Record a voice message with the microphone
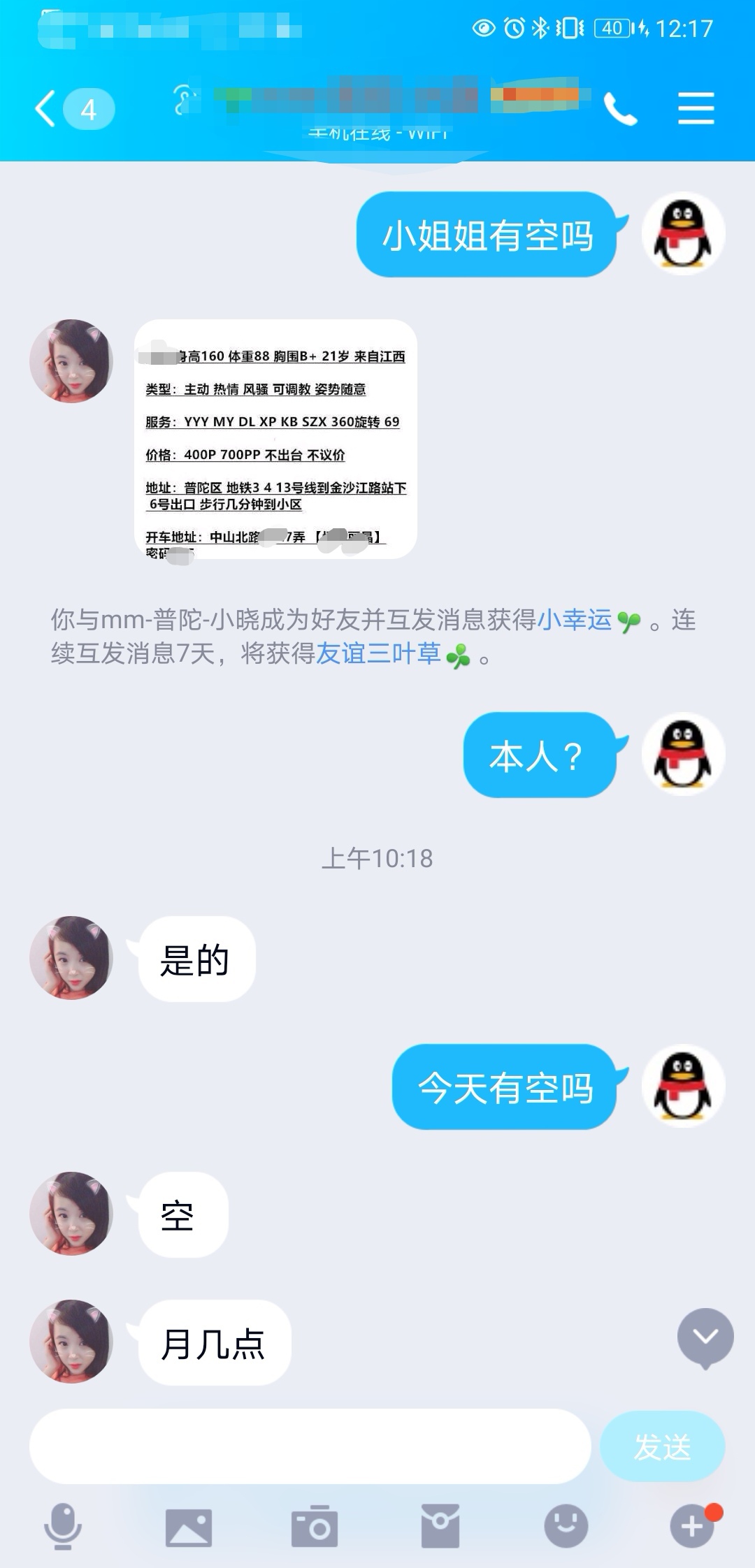The width and height of the screenshot is (755, 1568). (x=63, y=1526)
